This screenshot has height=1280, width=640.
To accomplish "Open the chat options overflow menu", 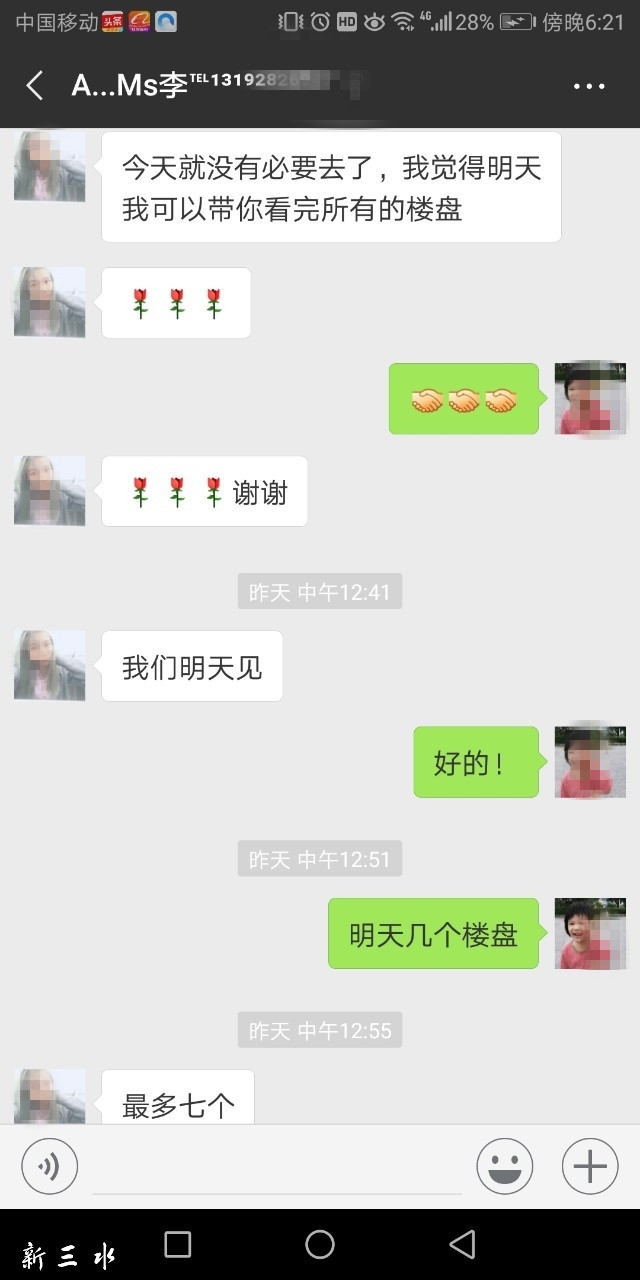I will [589, 87].
